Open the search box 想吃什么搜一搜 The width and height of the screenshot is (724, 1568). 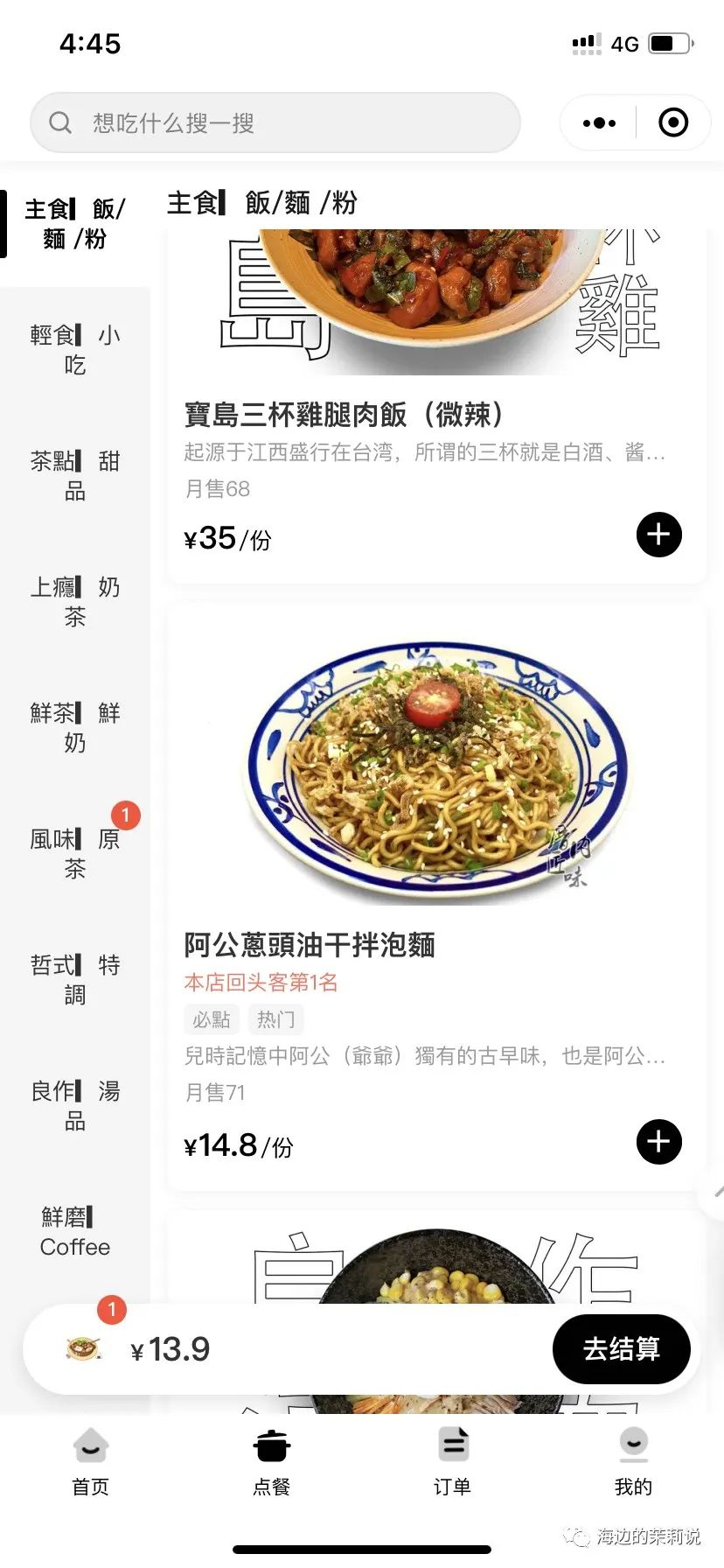[x=275, y=122]
